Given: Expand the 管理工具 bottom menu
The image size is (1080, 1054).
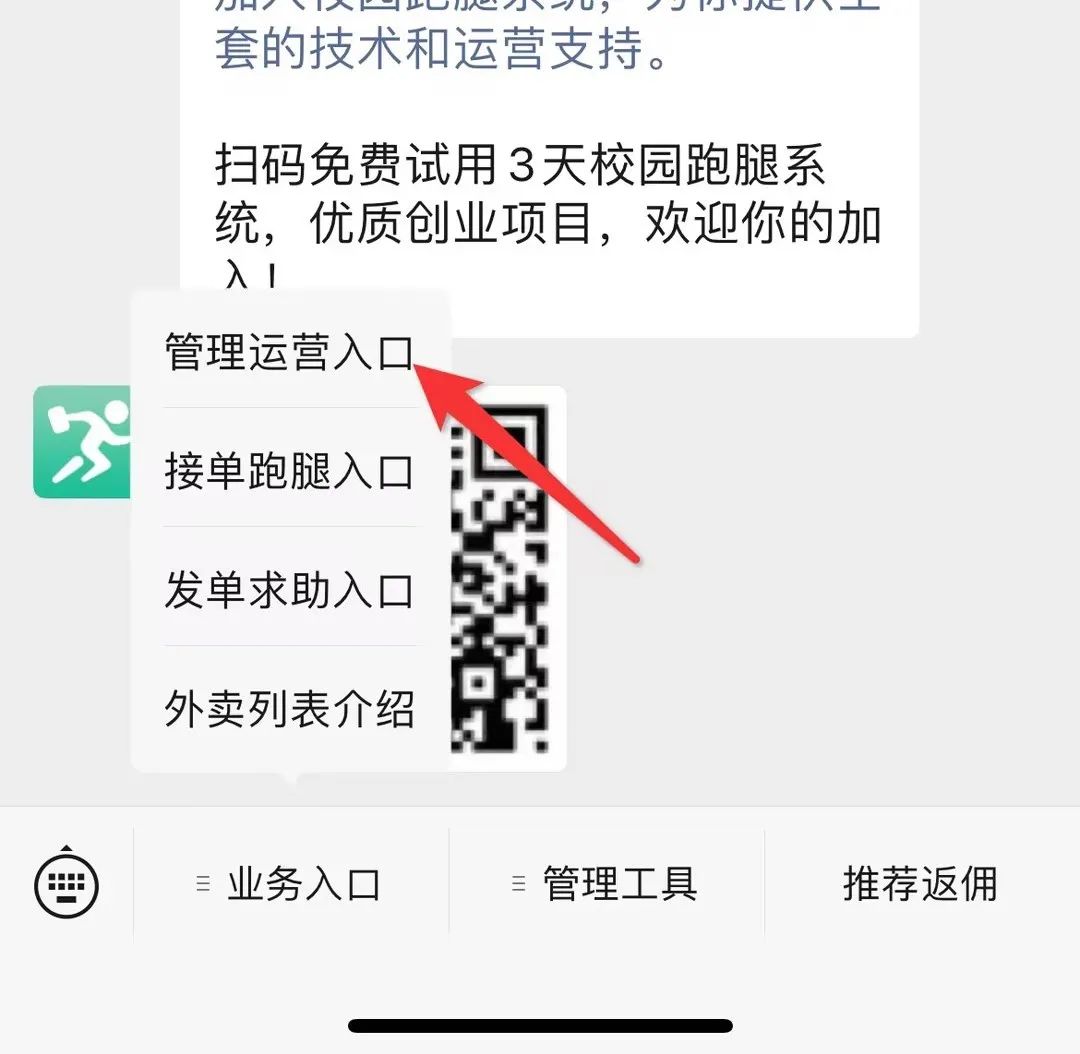Looking at the screenshot, I should pos(606,884).
